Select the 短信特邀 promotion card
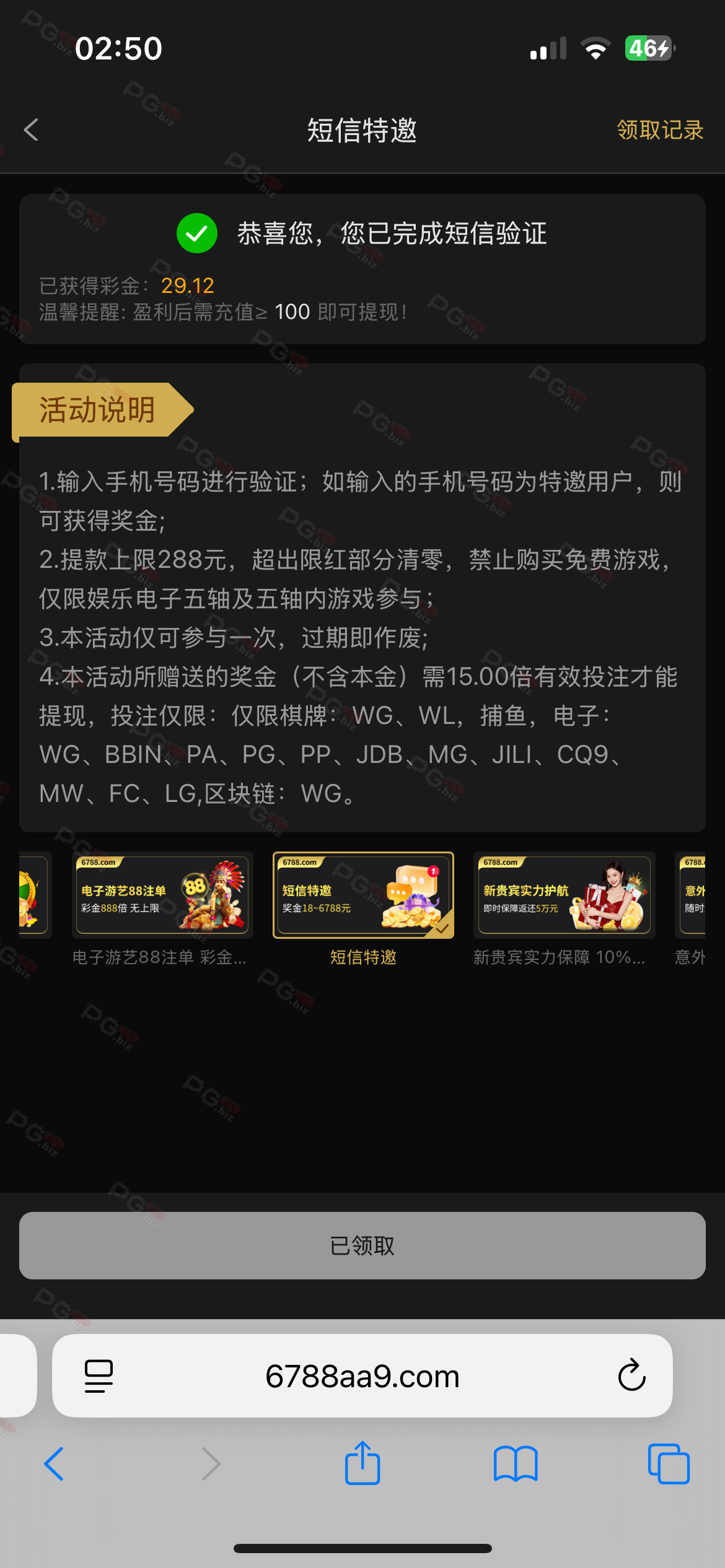Viewport: 725px width, 1568px height. 363,895
